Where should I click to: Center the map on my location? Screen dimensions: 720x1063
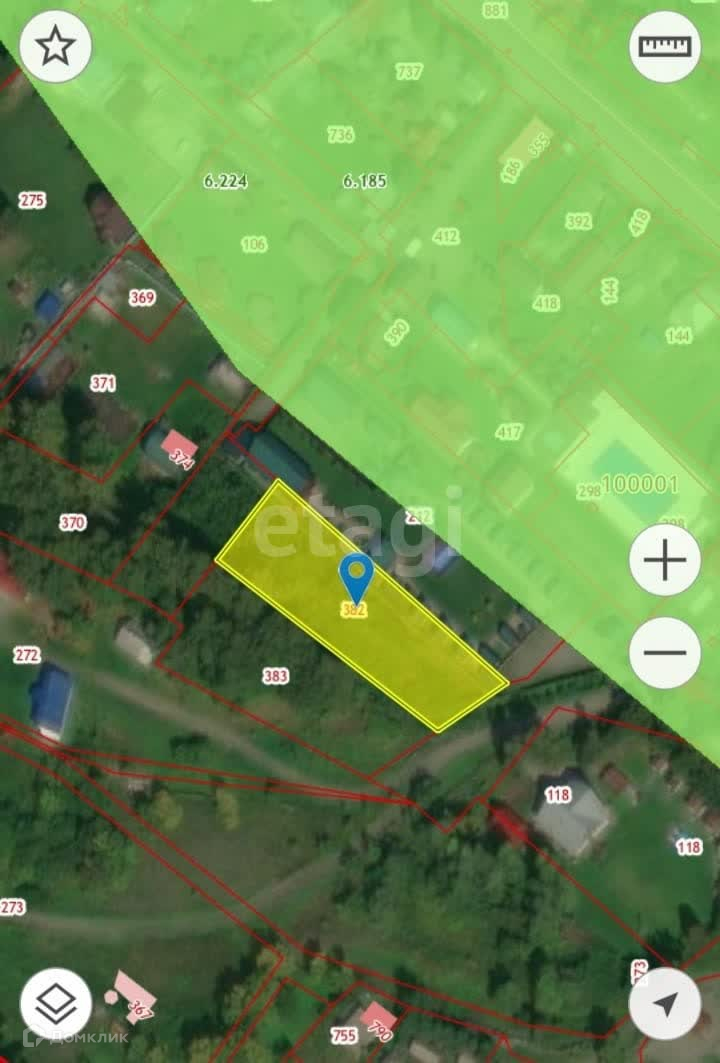point(665,1003)
